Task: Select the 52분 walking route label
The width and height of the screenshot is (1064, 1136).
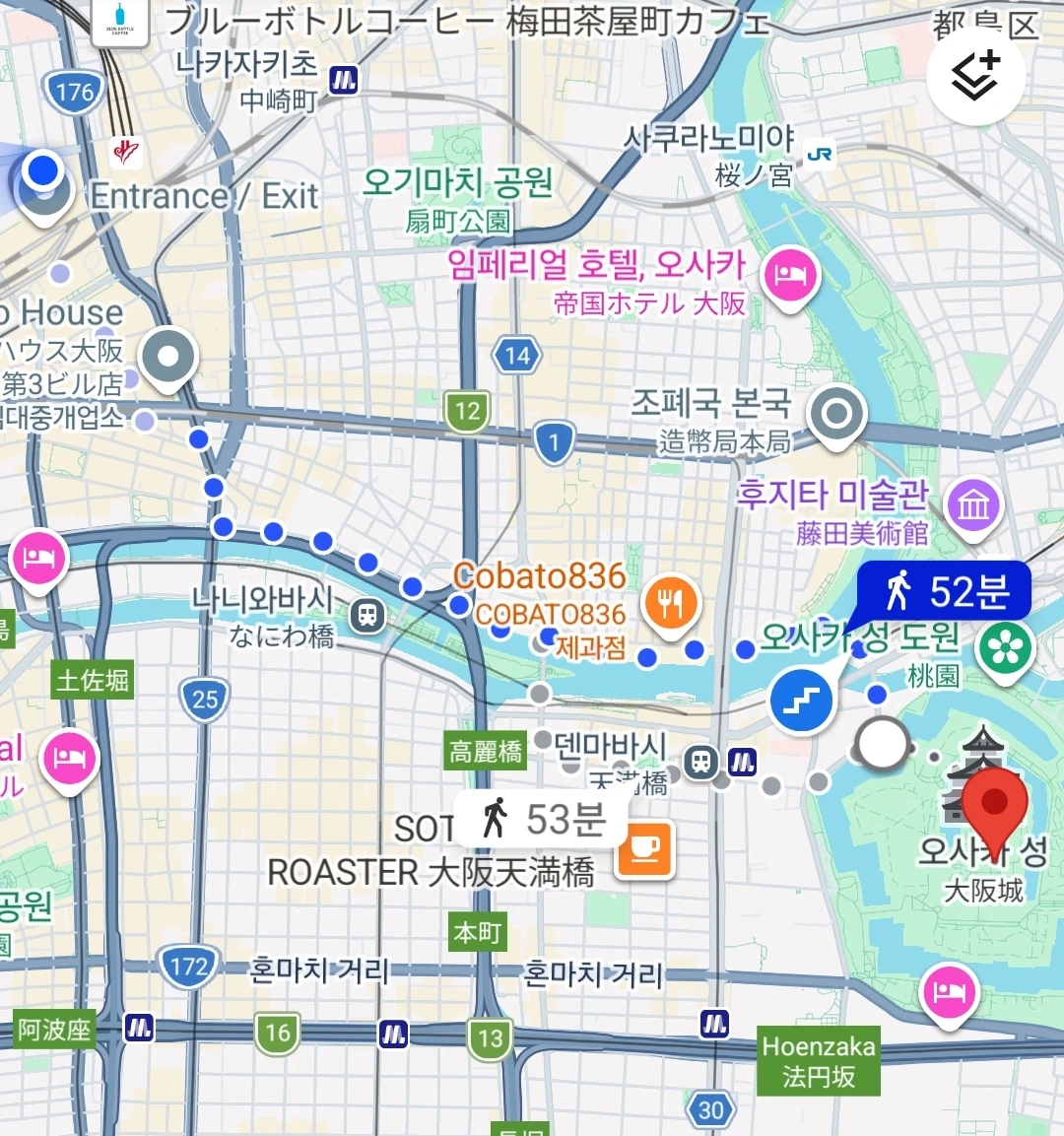Action: pyautogui.click(x=944, y=590)
